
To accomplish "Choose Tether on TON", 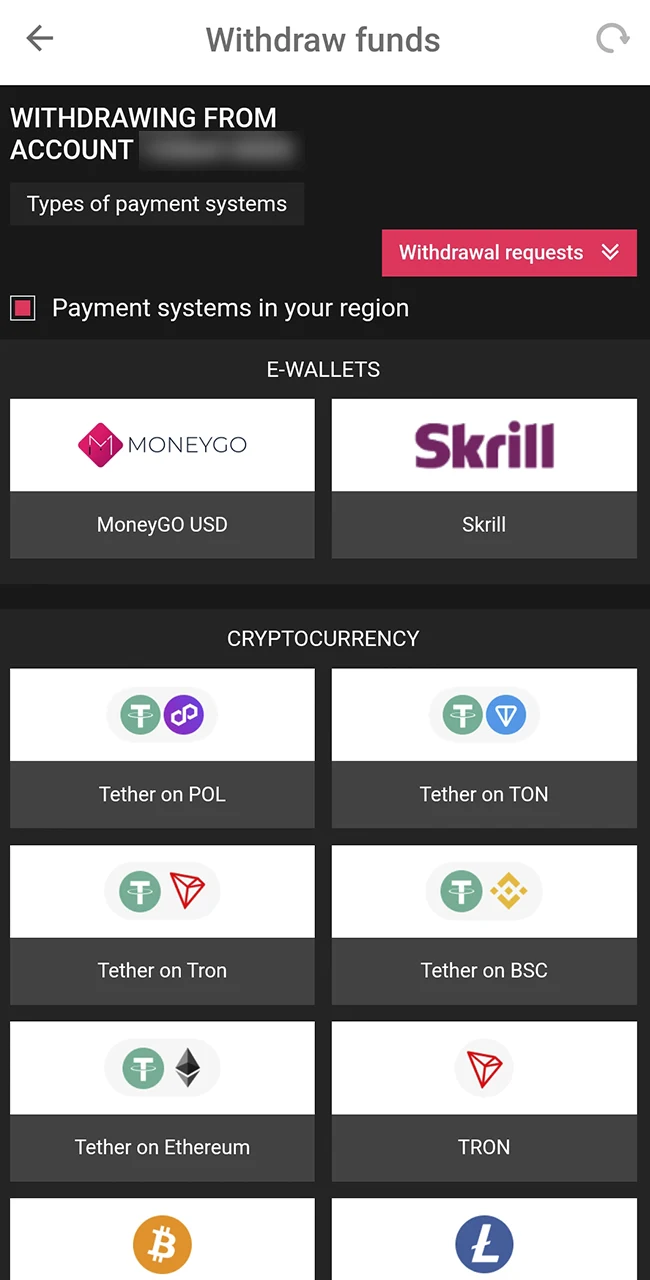I will coord(484,748).
